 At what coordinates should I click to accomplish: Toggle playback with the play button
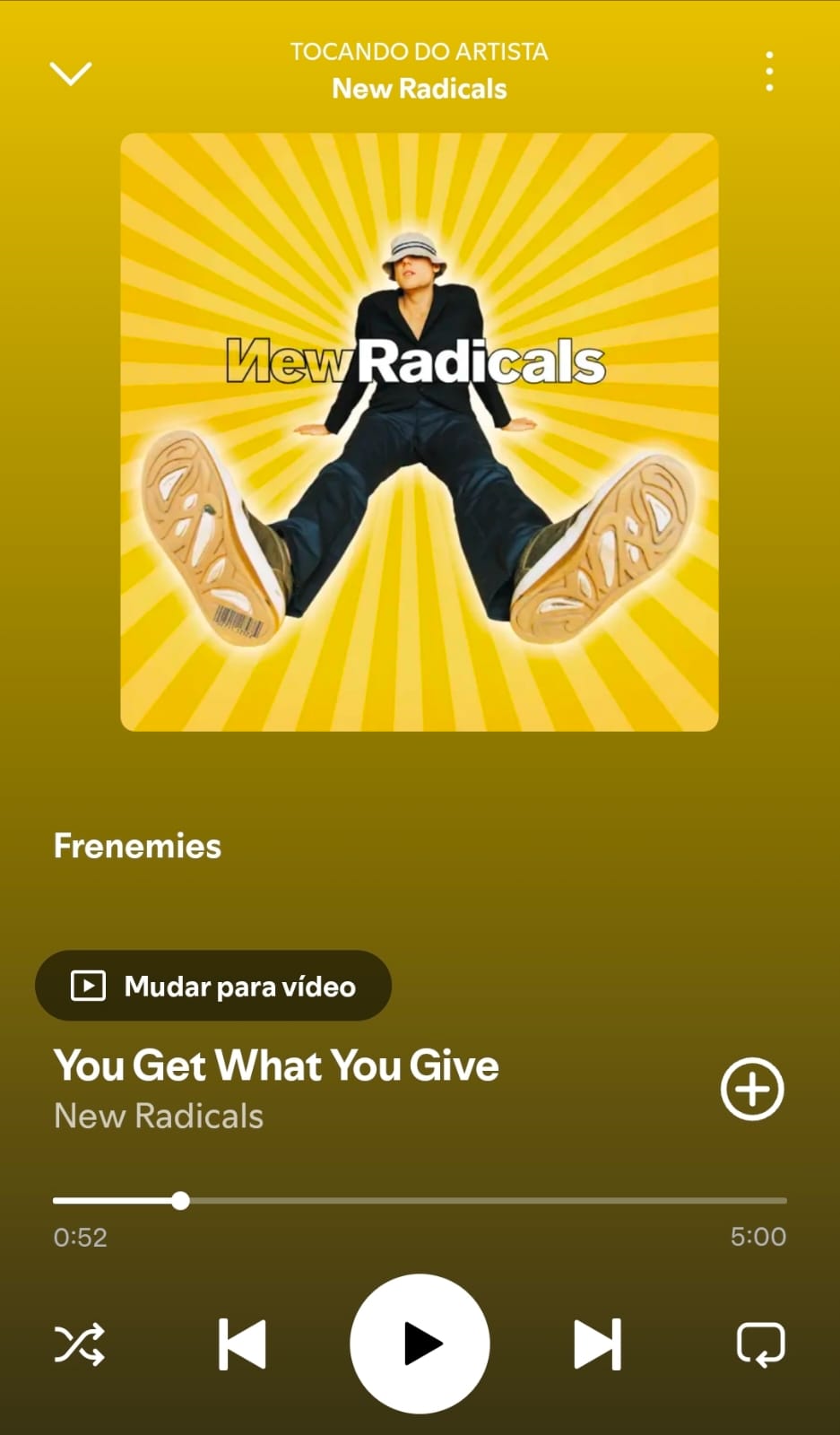pyautogui.click(x=420, y=1343)
